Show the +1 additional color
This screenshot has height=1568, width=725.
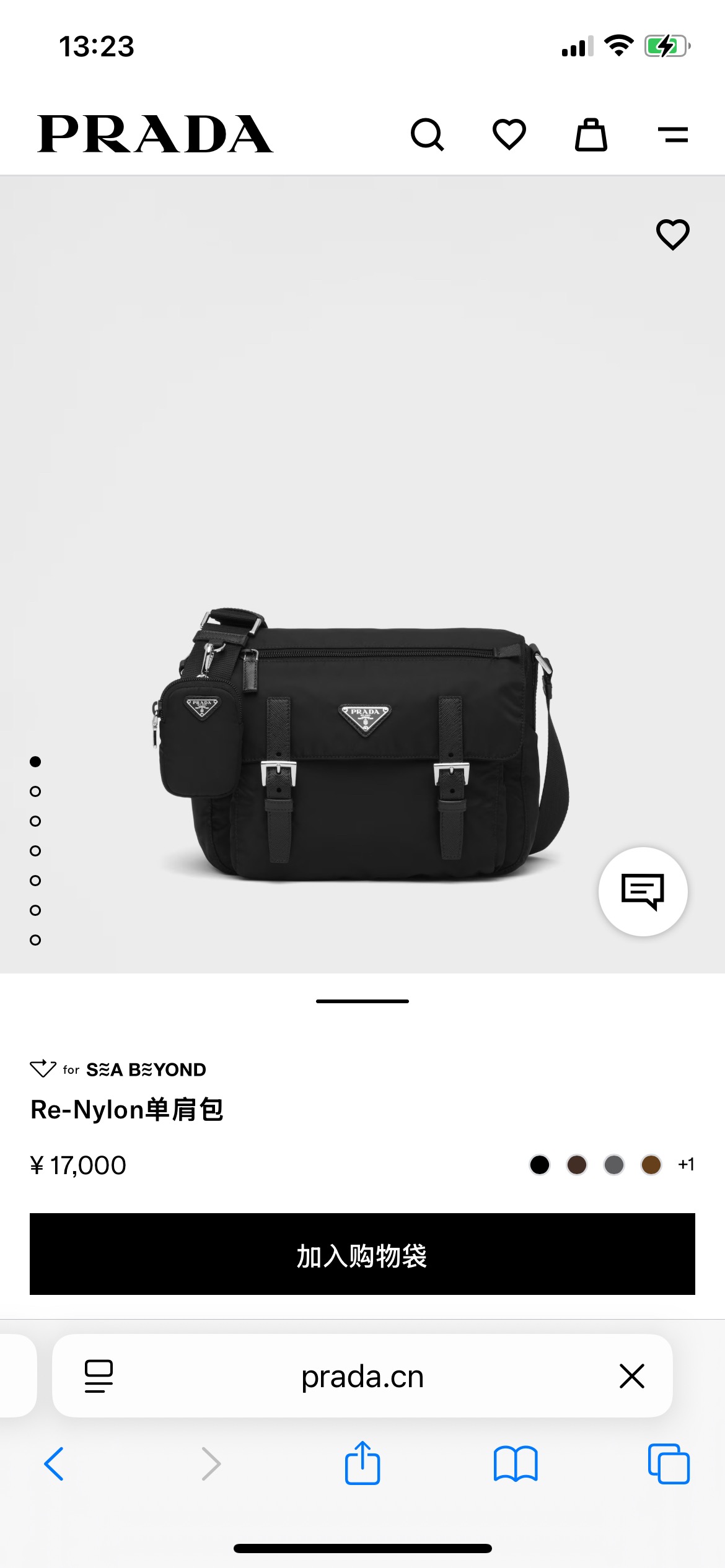tap(686, 1165)
